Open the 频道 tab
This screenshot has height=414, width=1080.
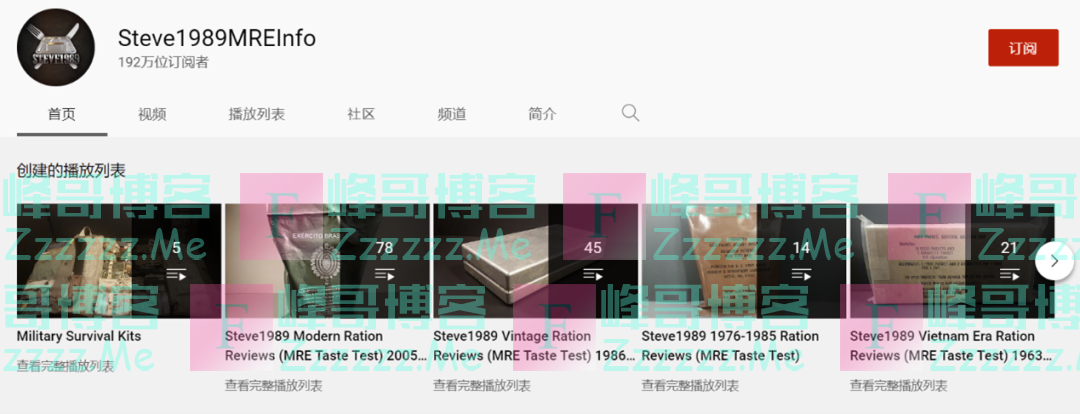(x=452, y=114)
